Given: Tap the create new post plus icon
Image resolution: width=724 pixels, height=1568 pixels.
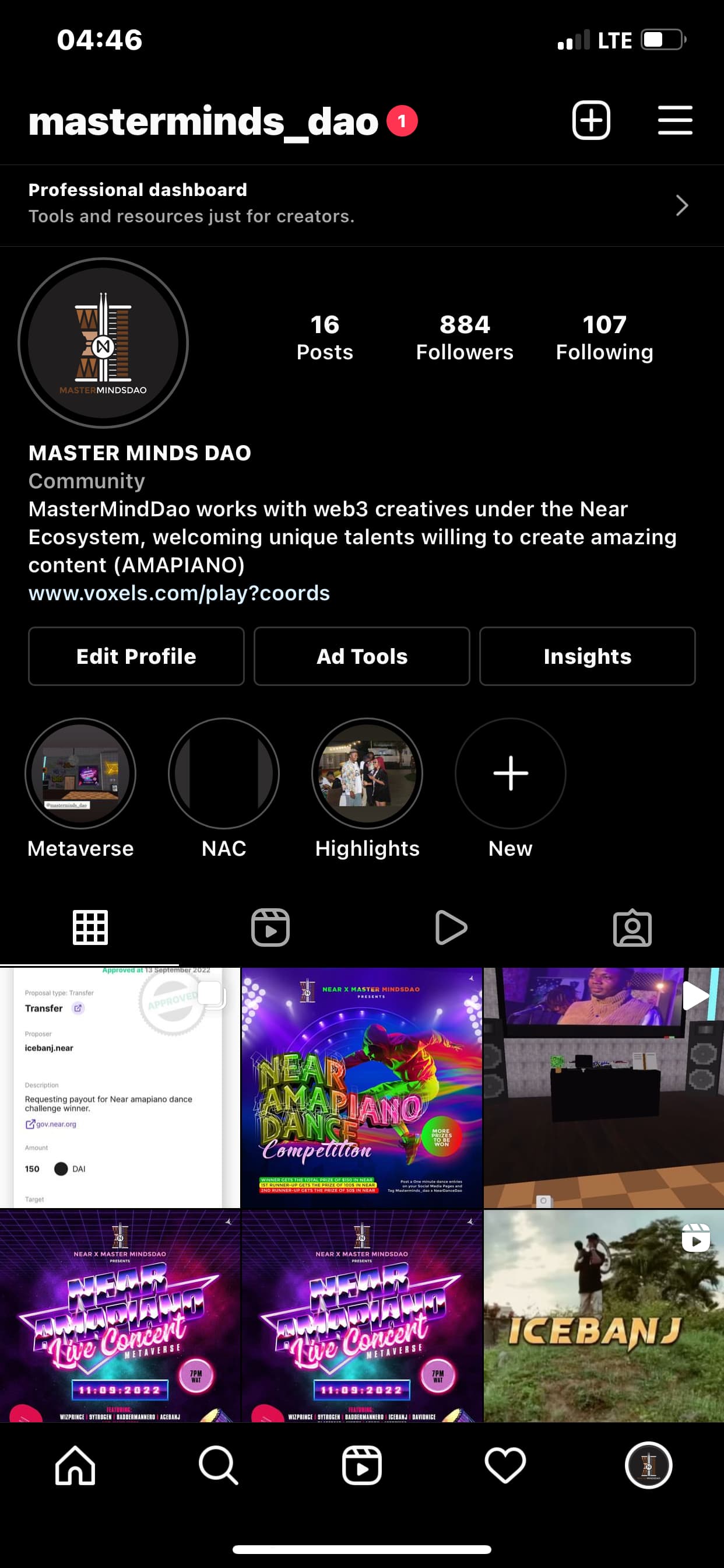Looking at the screenshot, I should pos(591,120).
